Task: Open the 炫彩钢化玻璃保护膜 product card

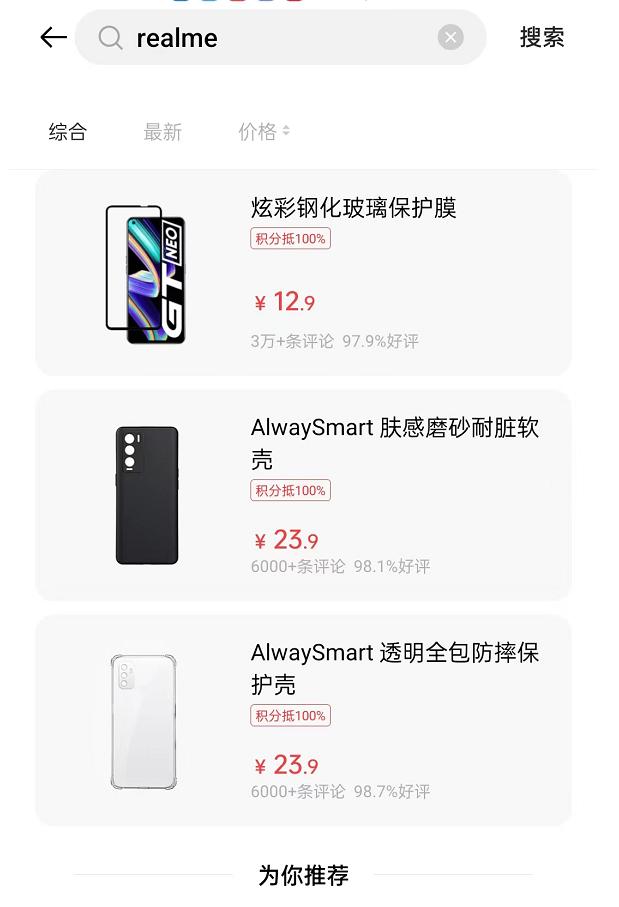Action: (x=303, y=273)
